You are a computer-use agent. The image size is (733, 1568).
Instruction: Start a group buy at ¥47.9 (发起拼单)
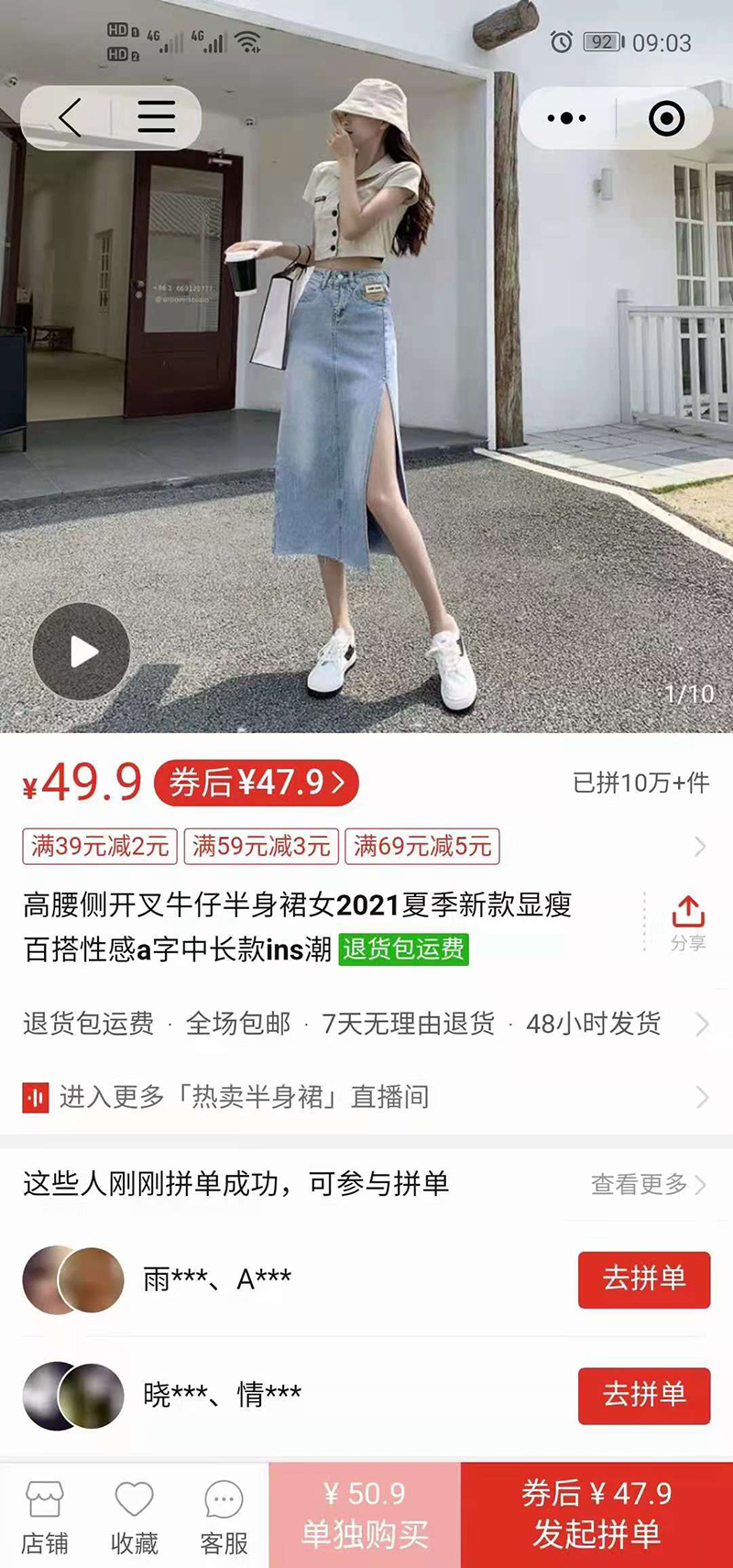click(596, 1515)
